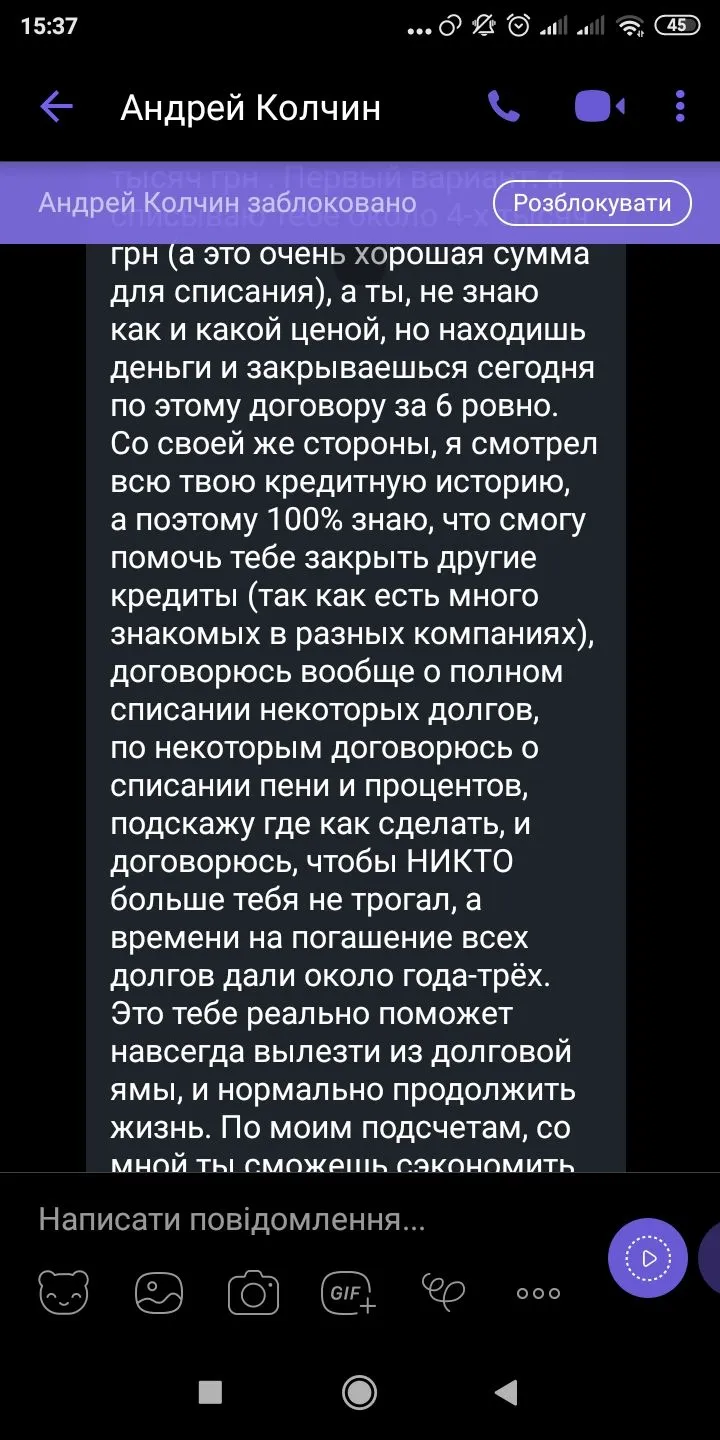
Task: Start a video call with Андрей Колчин
Action: point(599,107)
